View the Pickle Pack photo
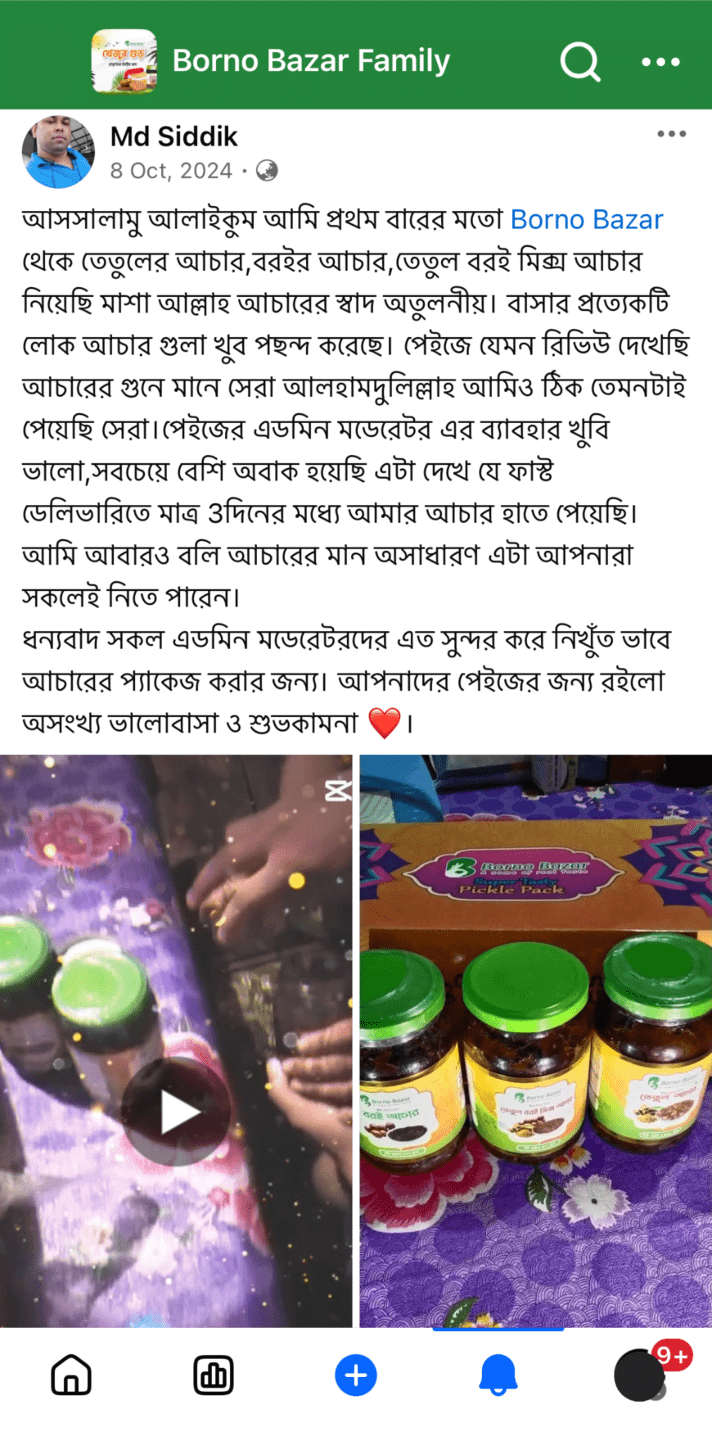 point(536,1040)
